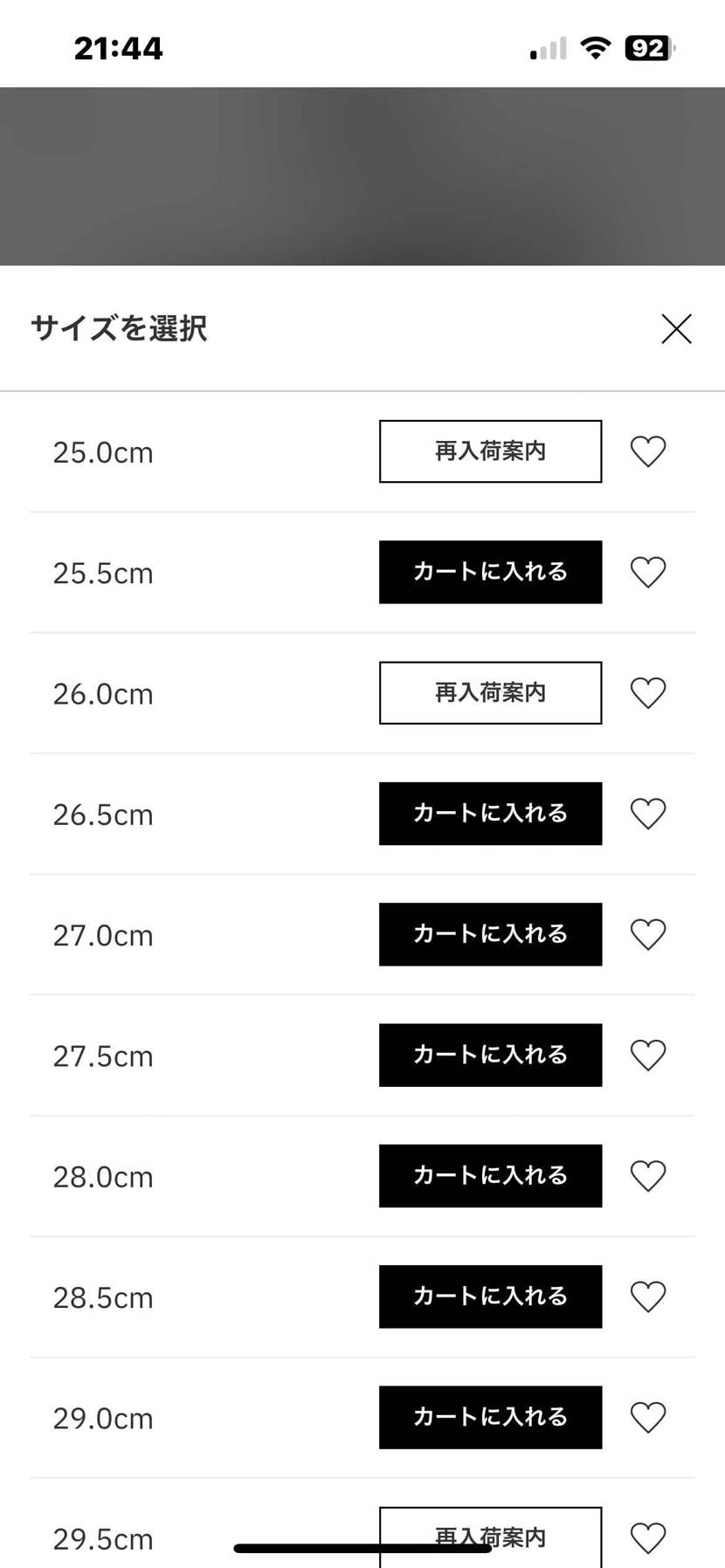725x1568 pixels.
Task: Tap the Wi-Fi indicator in status bar
Action: click(x=595, y=47)
